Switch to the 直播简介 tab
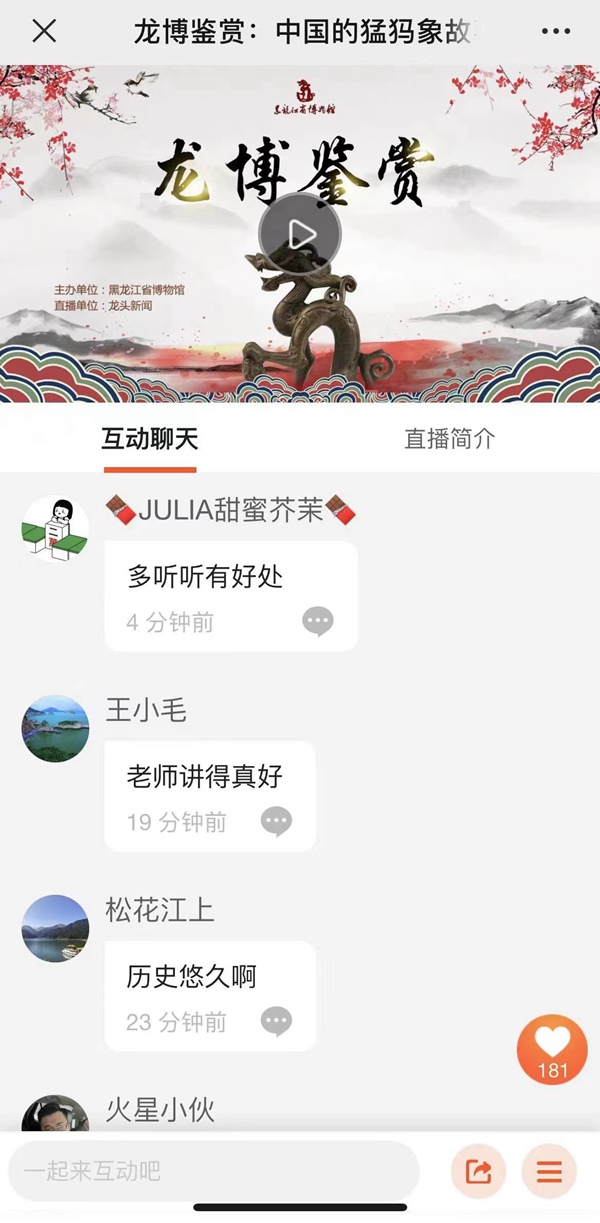600x1223 pixels. pyautogui.click(x=449, y=439)
